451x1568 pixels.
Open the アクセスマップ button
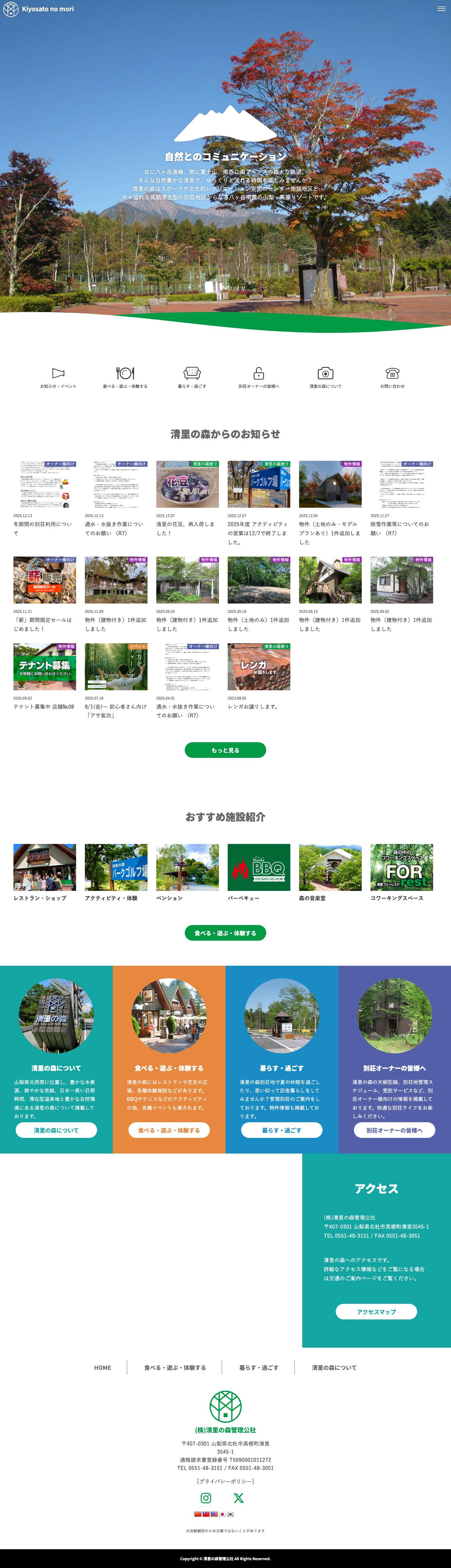tap(376, 1311)
